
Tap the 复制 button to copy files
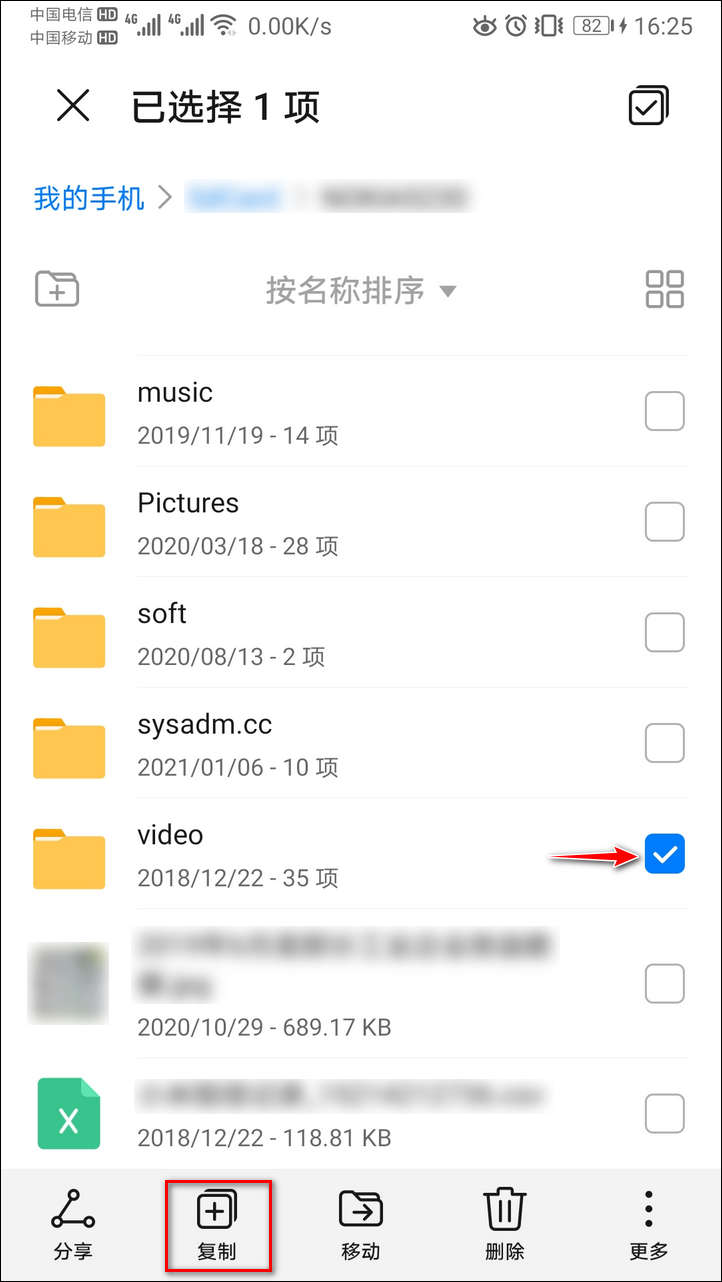pos(218,1225)
